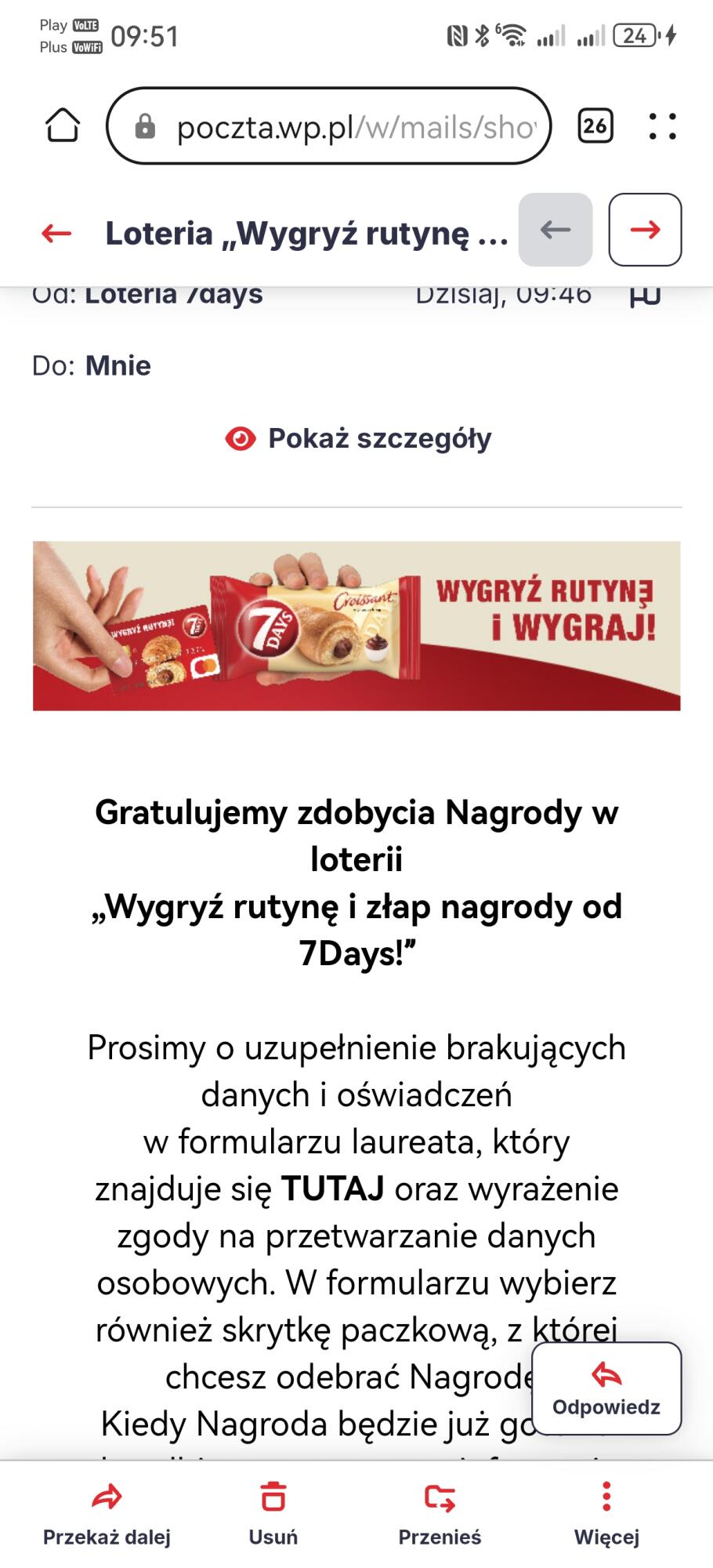Screen dimensions: 713x1568
Task: Forward the email with Przekaż dalej
Action: pos(107,1515)
